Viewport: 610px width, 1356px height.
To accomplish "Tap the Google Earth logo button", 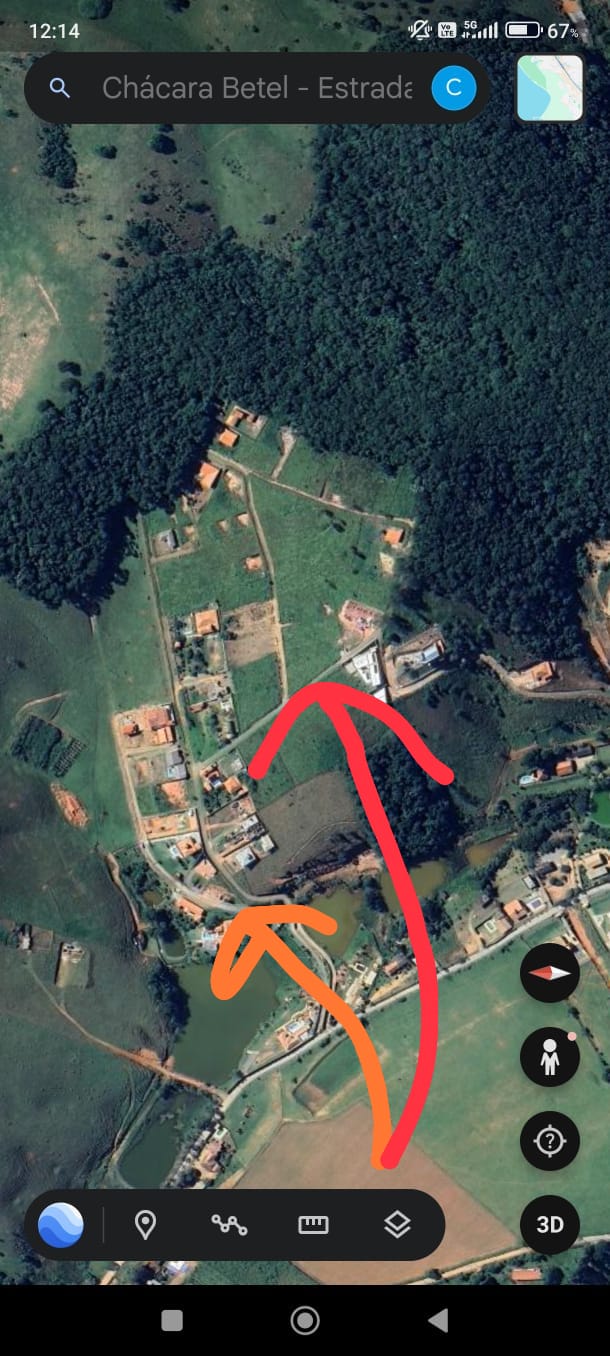I will pos(61,1225).
